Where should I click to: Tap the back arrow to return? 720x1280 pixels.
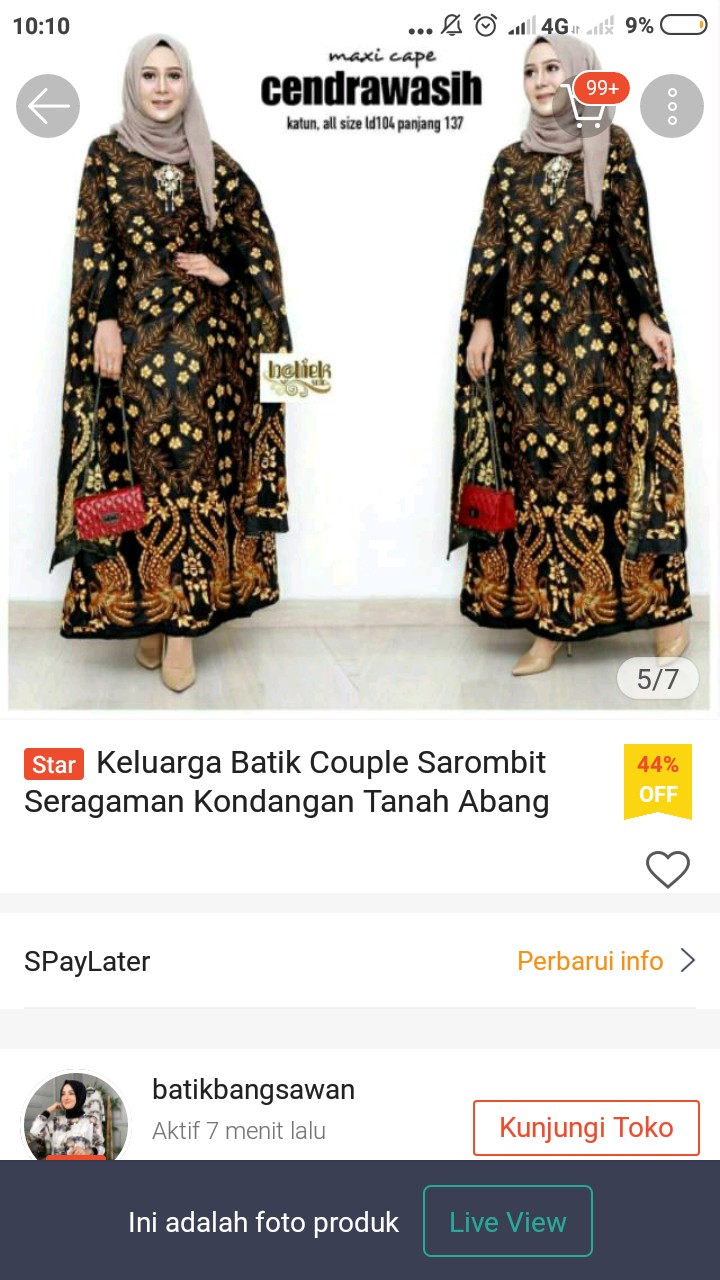(47, 105)
